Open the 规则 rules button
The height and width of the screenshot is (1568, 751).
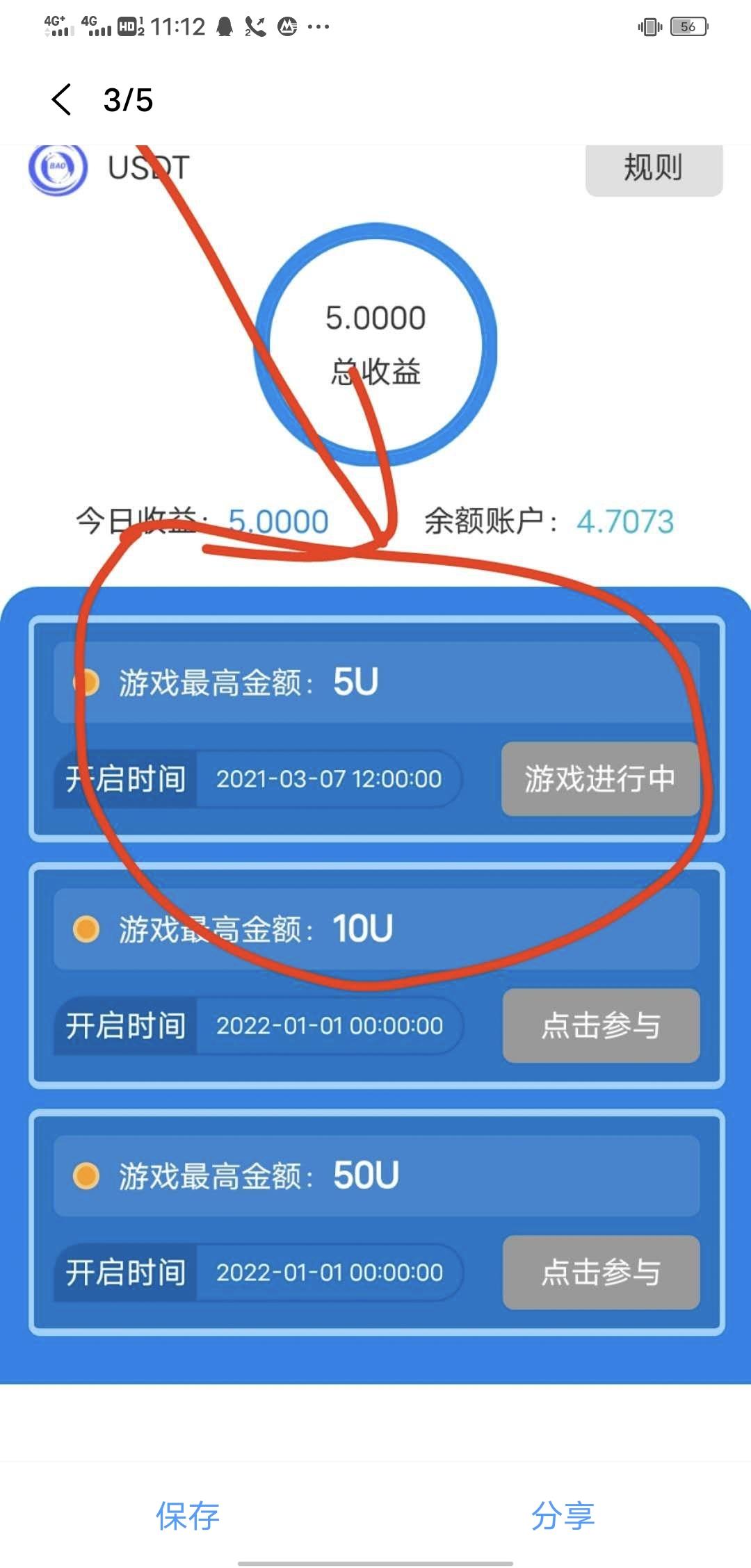pyautogui.click(x=652, y=168)
